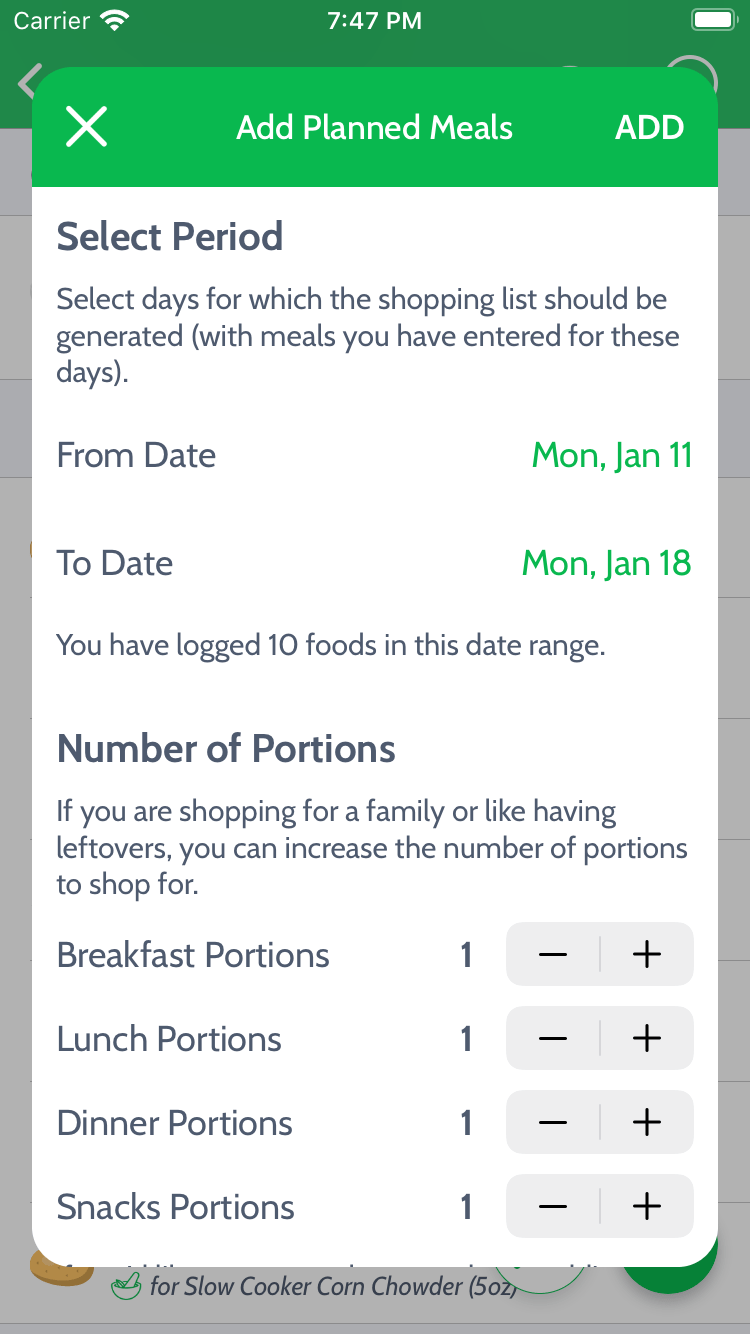Decrease Snacks Portions

(x=553, y=1206)
